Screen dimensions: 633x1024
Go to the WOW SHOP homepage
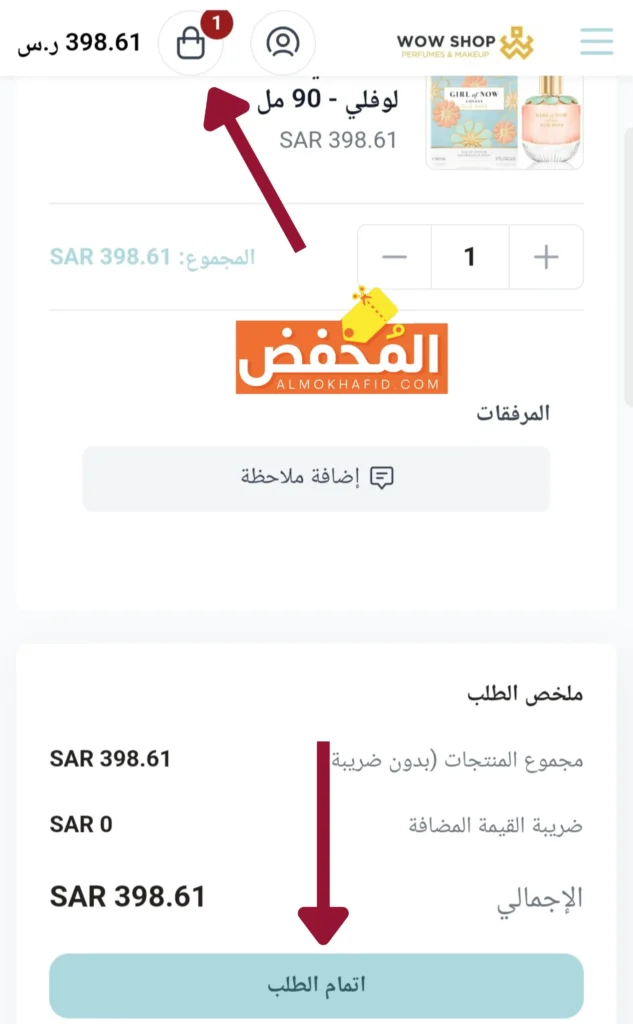point(465,43)
